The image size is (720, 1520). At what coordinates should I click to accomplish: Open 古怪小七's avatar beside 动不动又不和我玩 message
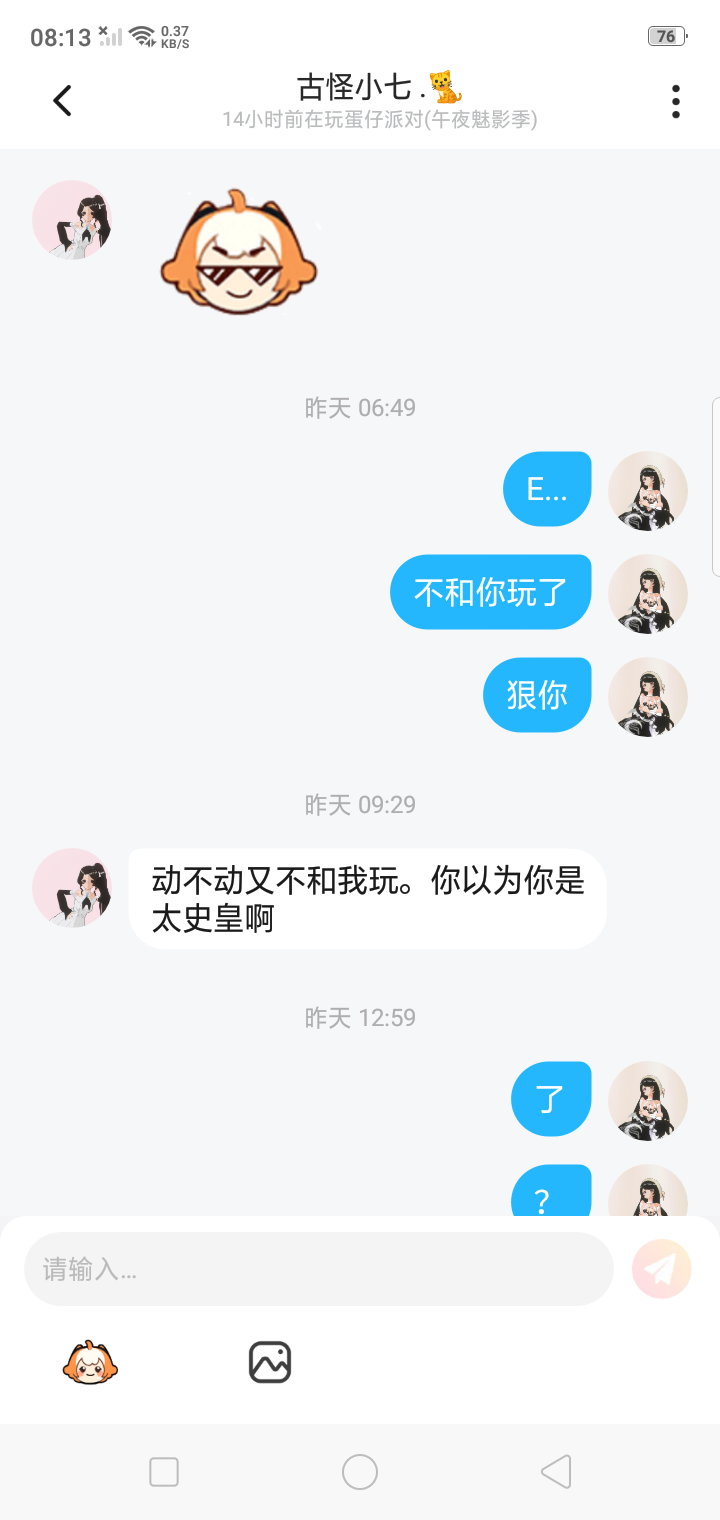tap(71, 887)
